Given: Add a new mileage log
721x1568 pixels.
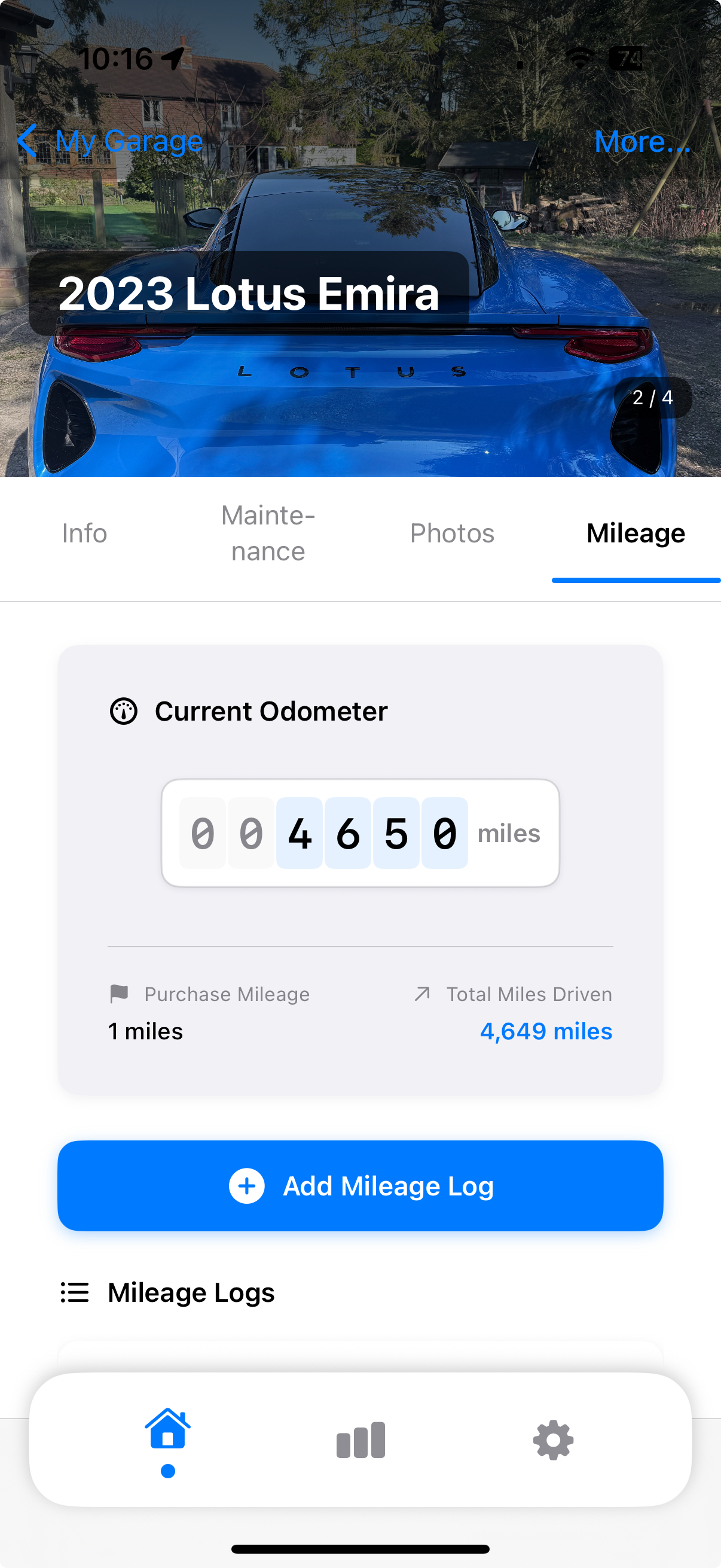Looking at the screenshot, I should [360, 1186].
